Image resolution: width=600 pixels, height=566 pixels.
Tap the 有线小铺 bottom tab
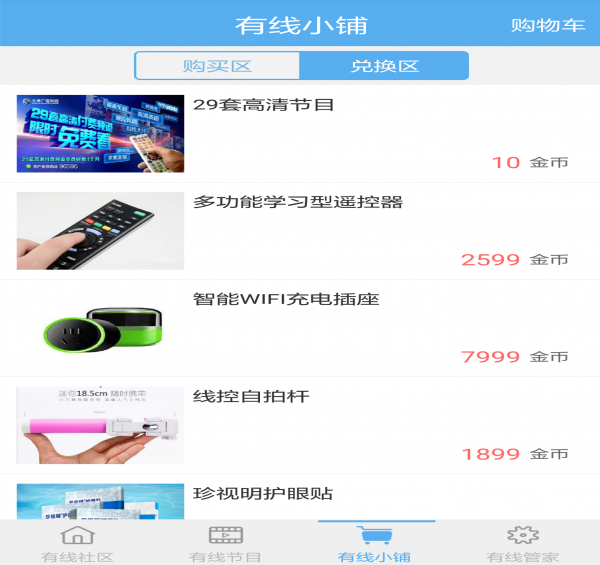point(375,544)
